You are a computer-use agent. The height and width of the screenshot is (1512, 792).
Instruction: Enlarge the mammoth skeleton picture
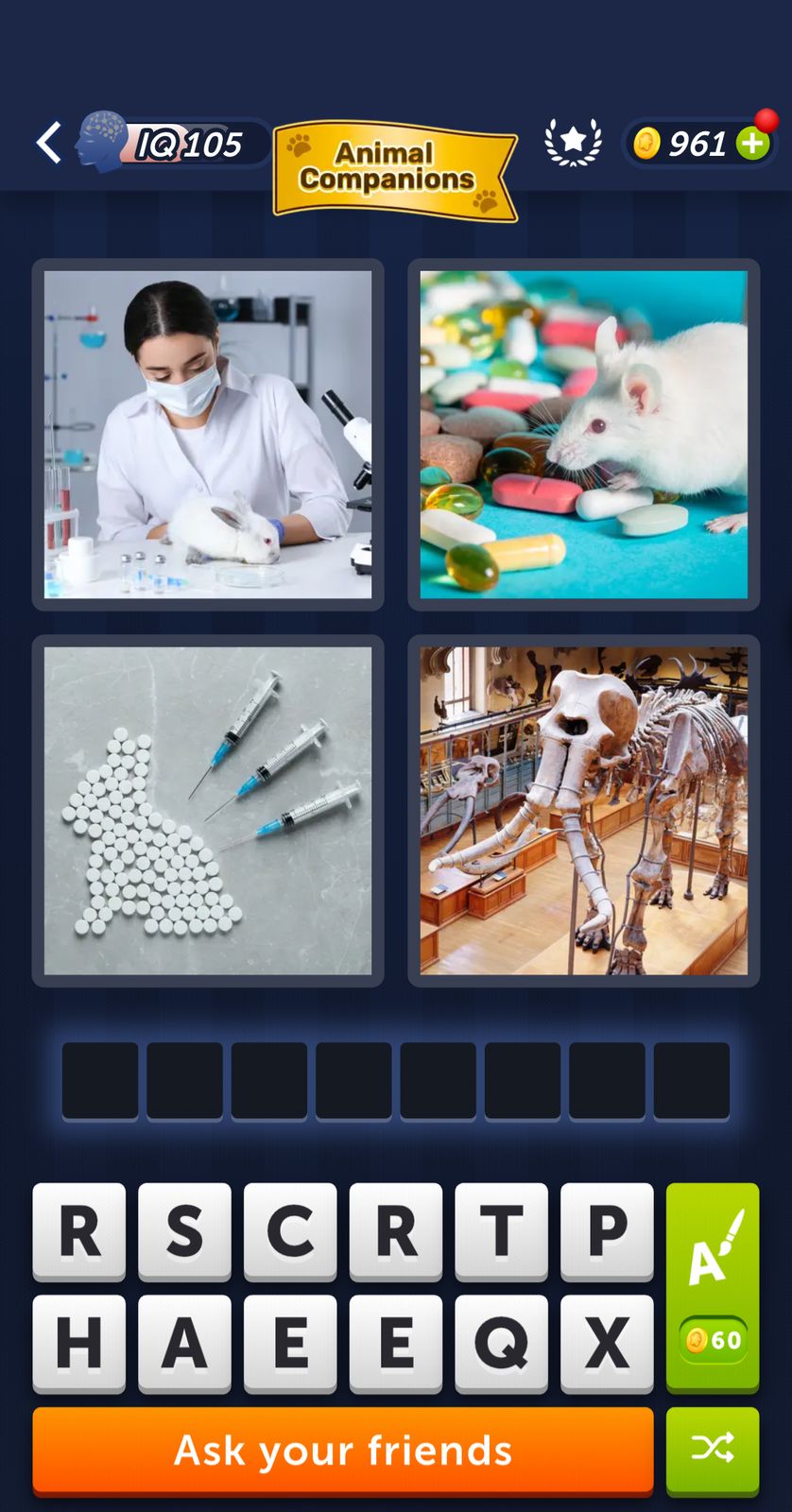tap(583, 810)
